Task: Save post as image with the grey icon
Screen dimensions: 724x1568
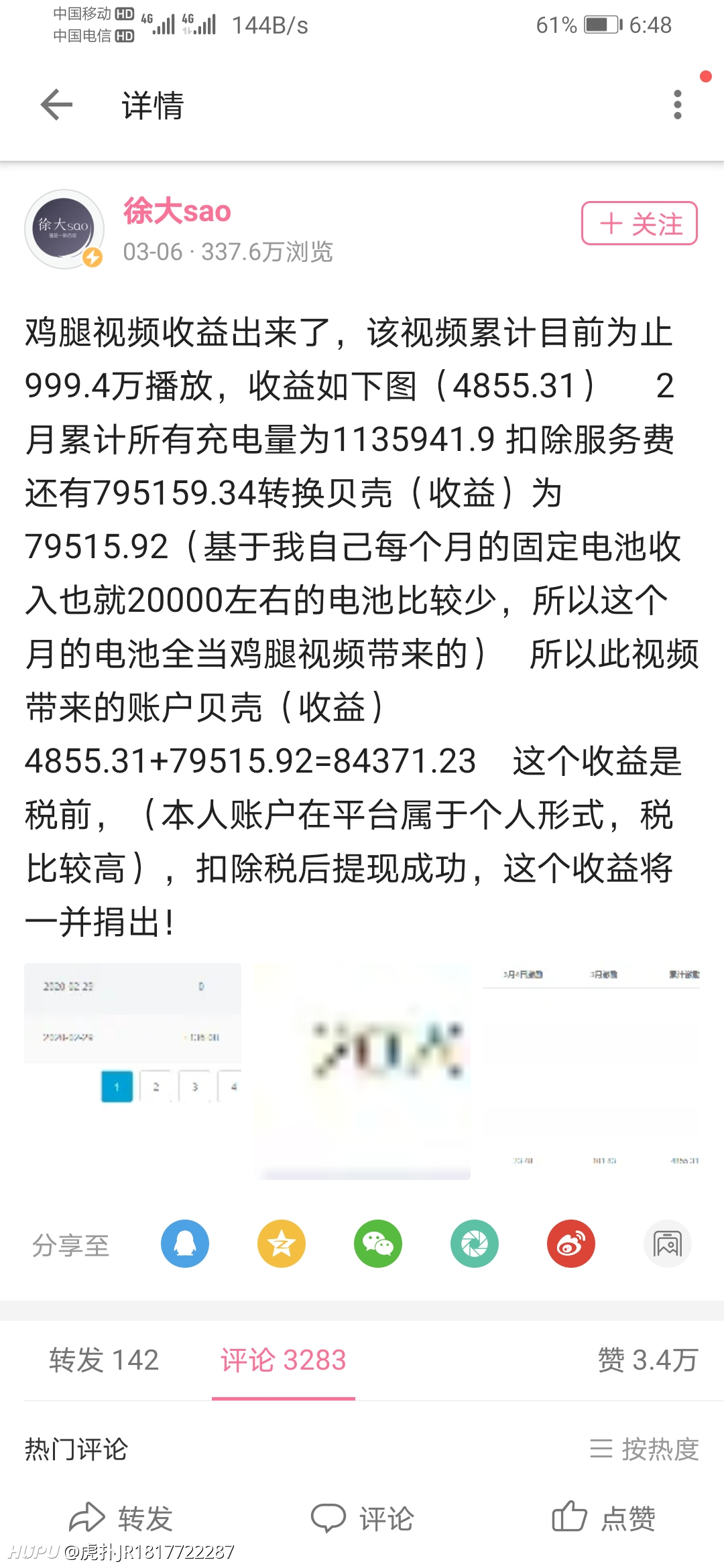Action: click(x=668, y=1244)
